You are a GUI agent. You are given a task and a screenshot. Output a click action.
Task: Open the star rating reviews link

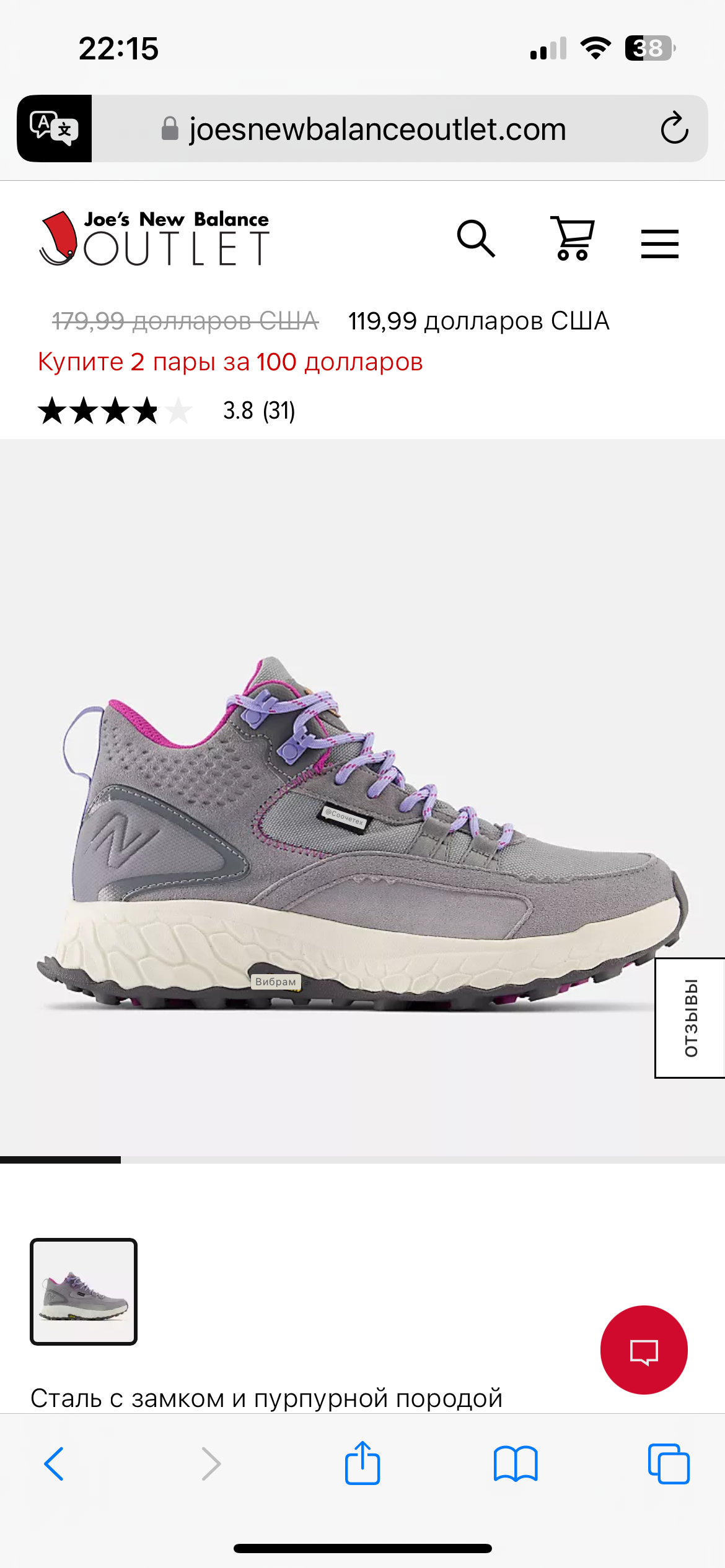(x=166, y=411)
